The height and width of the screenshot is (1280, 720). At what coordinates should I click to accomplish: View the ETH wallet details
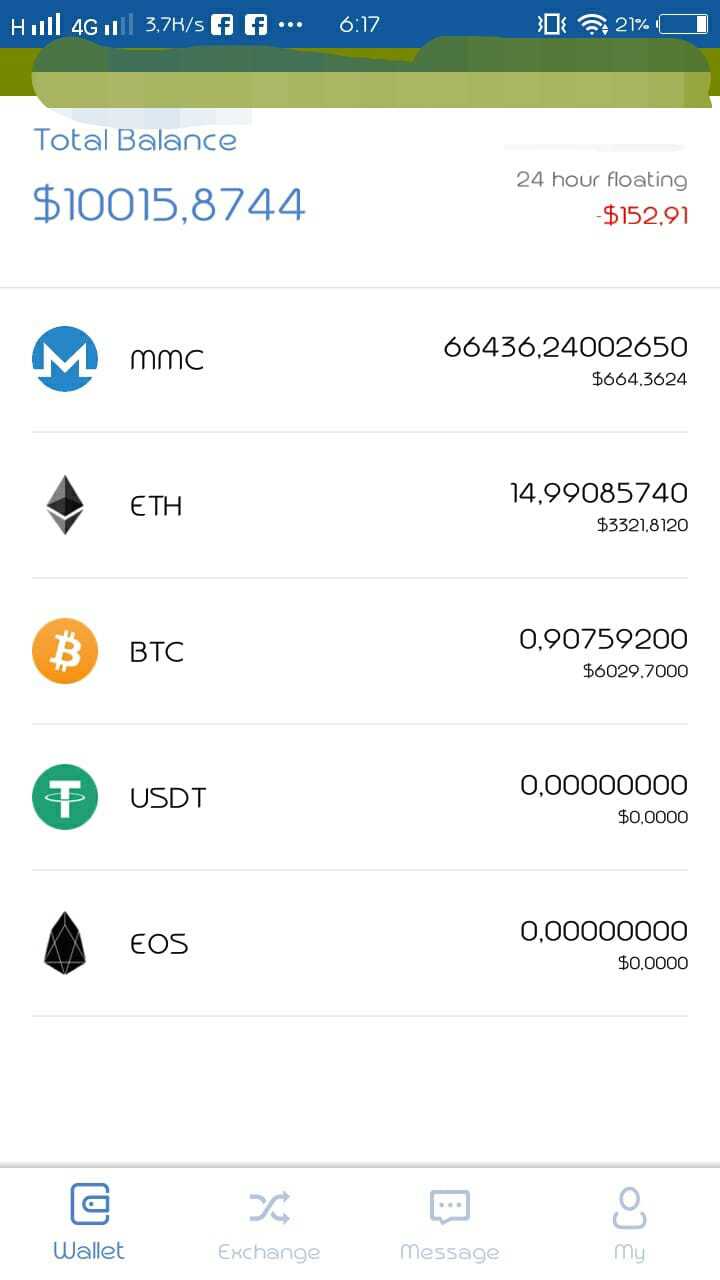tap(360, 506)
